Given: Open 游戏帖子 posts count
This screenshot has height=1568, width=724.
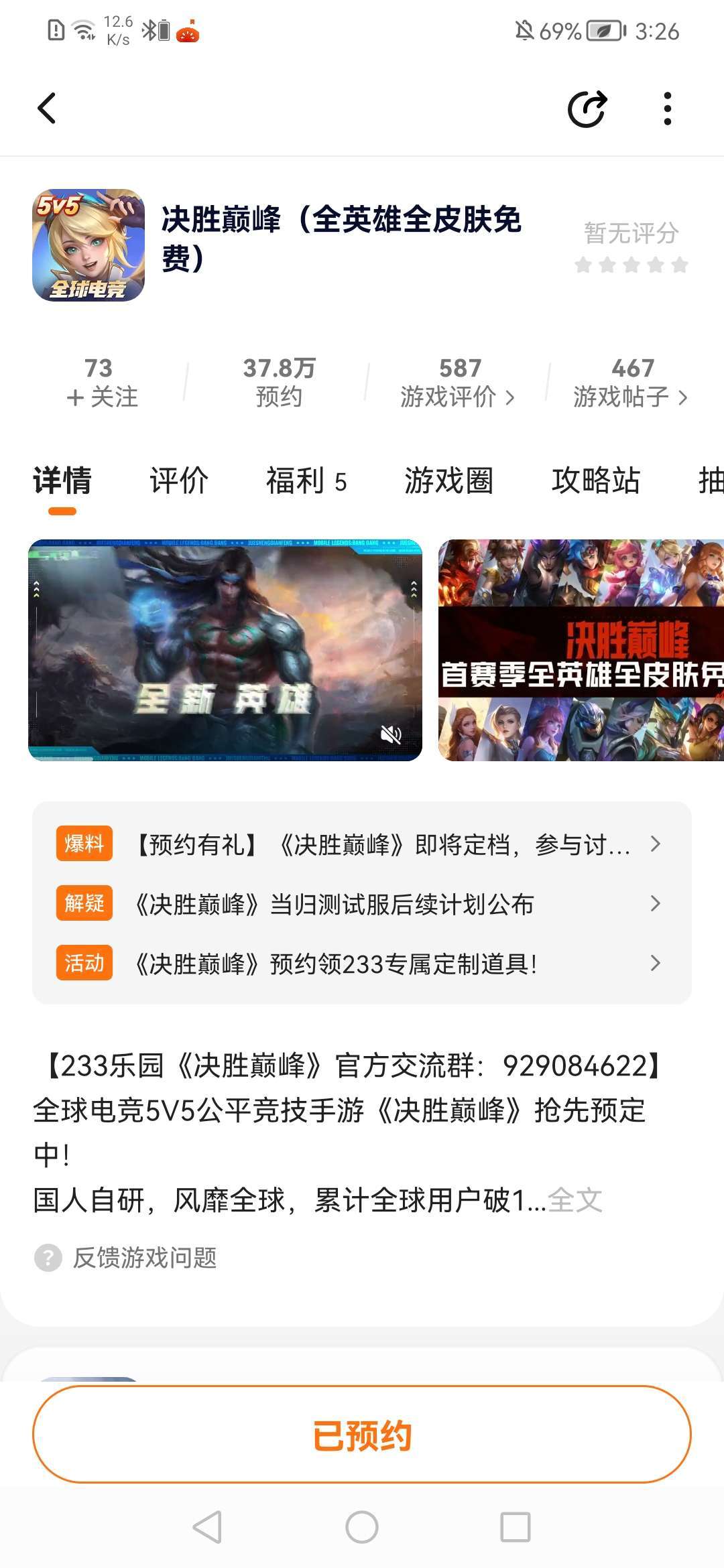Looking at the screenshot, I should tap(631, 383).
